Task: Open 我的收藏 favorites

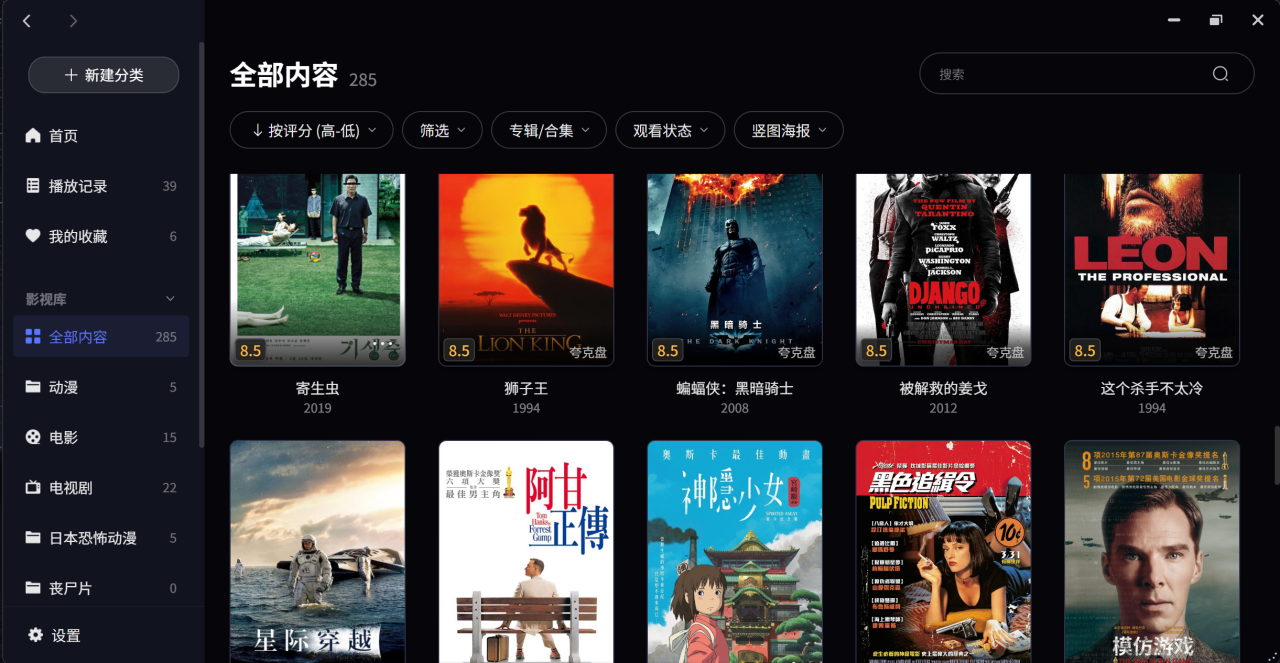Action: tap(78, 237)
